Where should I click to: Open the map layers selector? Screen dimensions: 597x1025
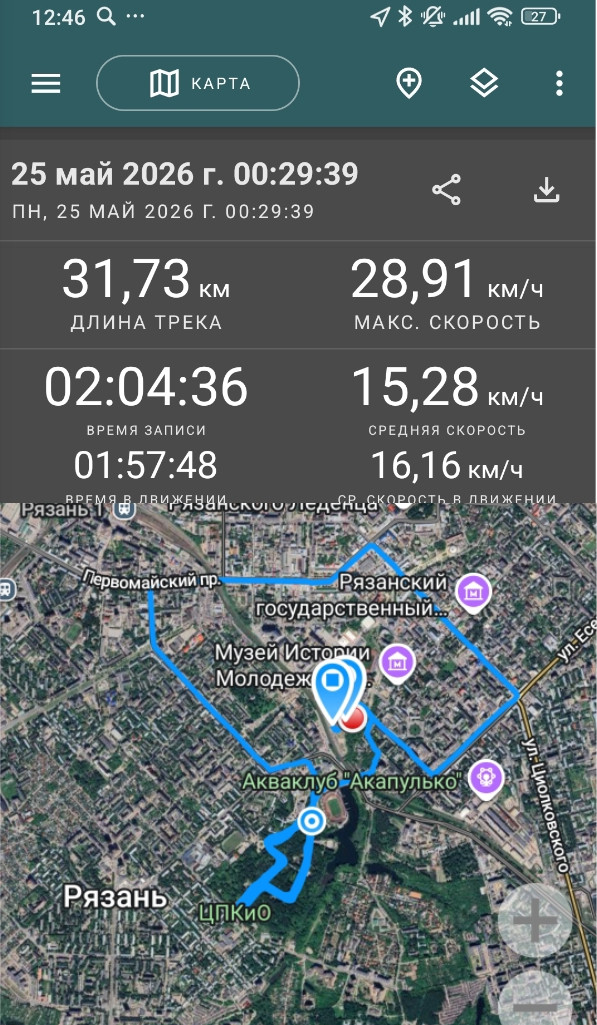tap(484, 84)
